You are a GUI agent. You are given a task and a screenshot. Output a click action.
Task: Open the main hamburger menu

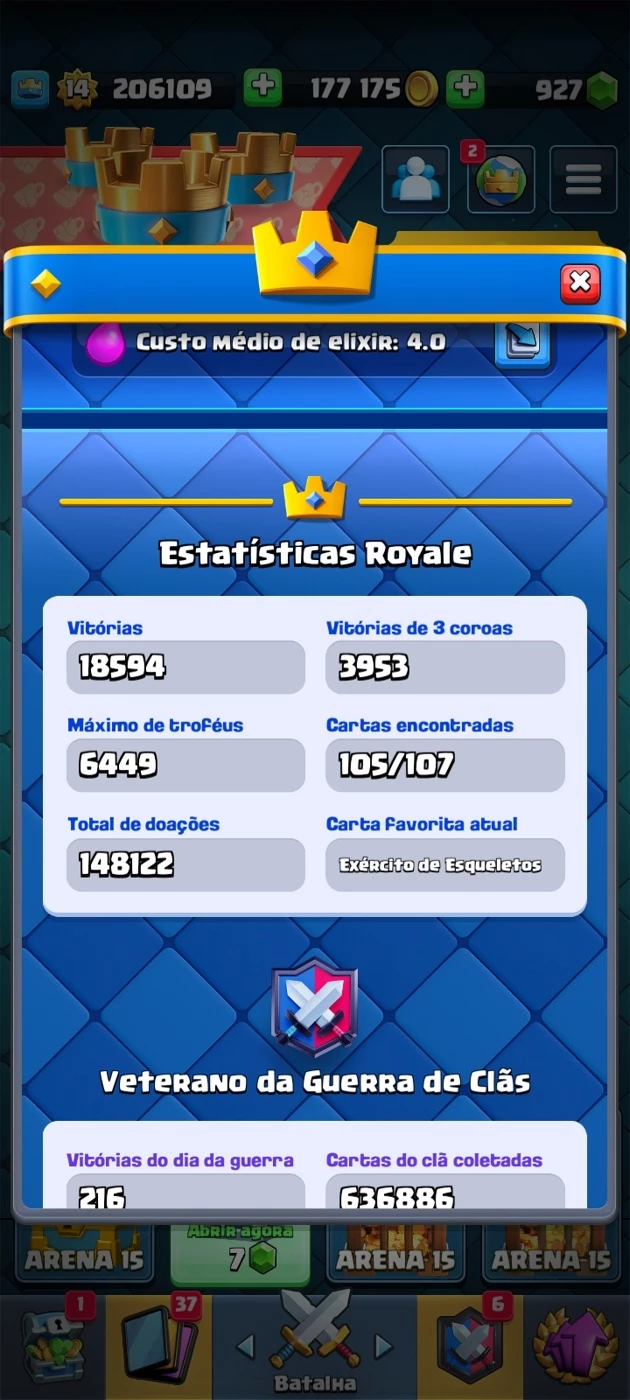pyautogui.click(x=583, y=179)
